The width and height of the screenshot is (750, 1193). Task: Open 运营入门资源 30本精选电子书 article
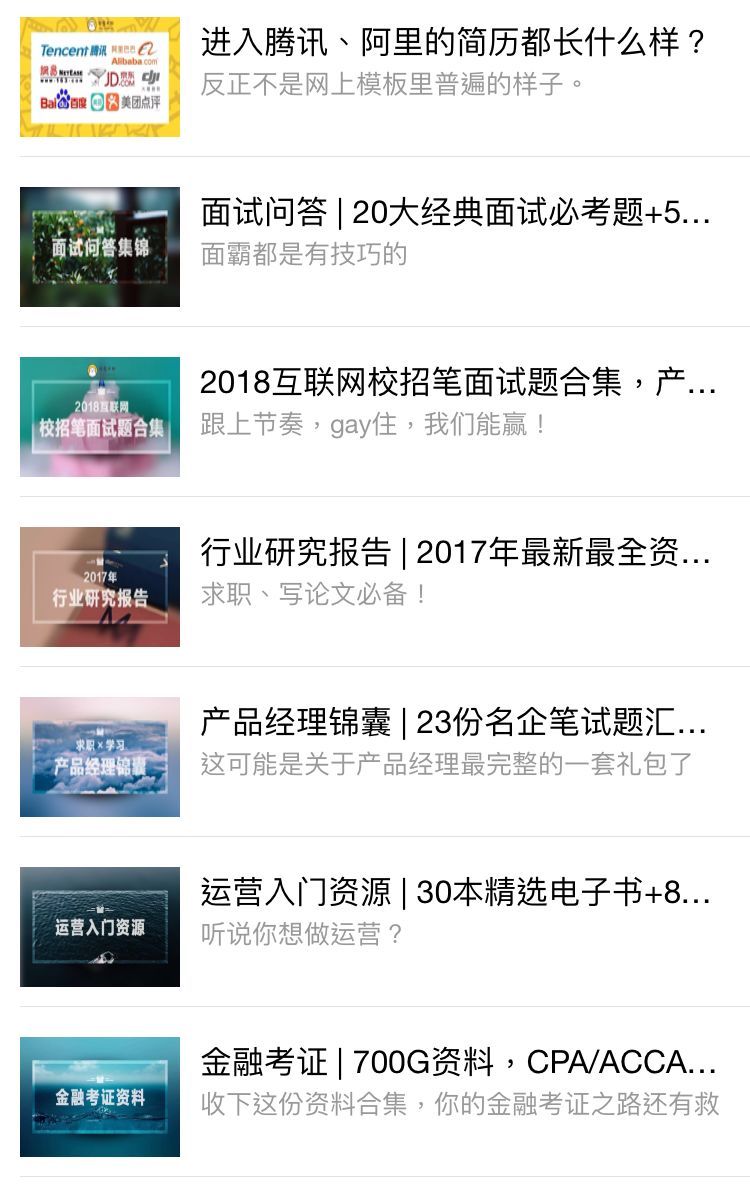455,893
